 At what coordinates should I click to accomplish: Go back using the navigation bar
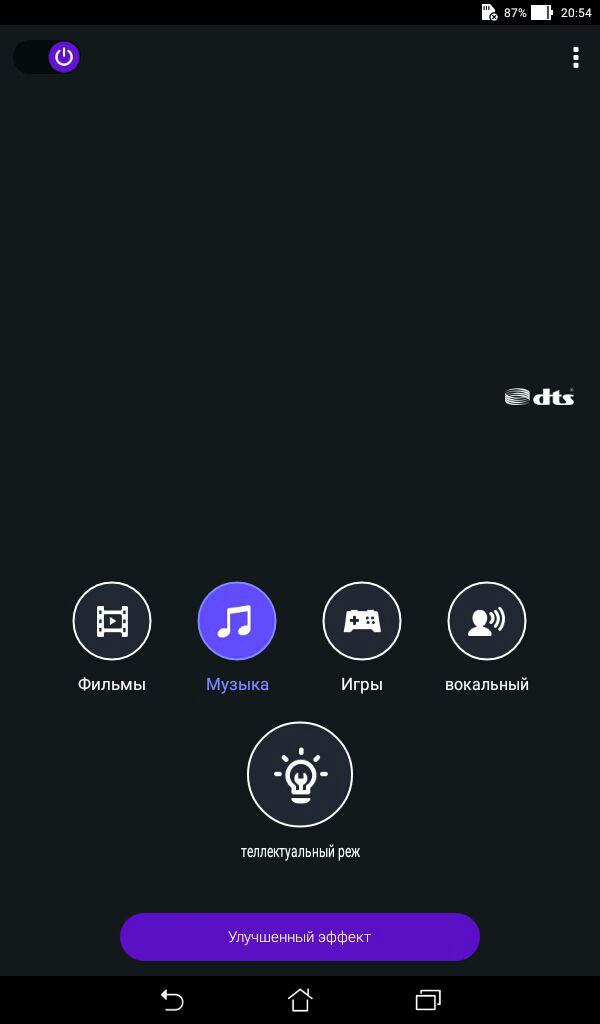(x=172, y=999)
